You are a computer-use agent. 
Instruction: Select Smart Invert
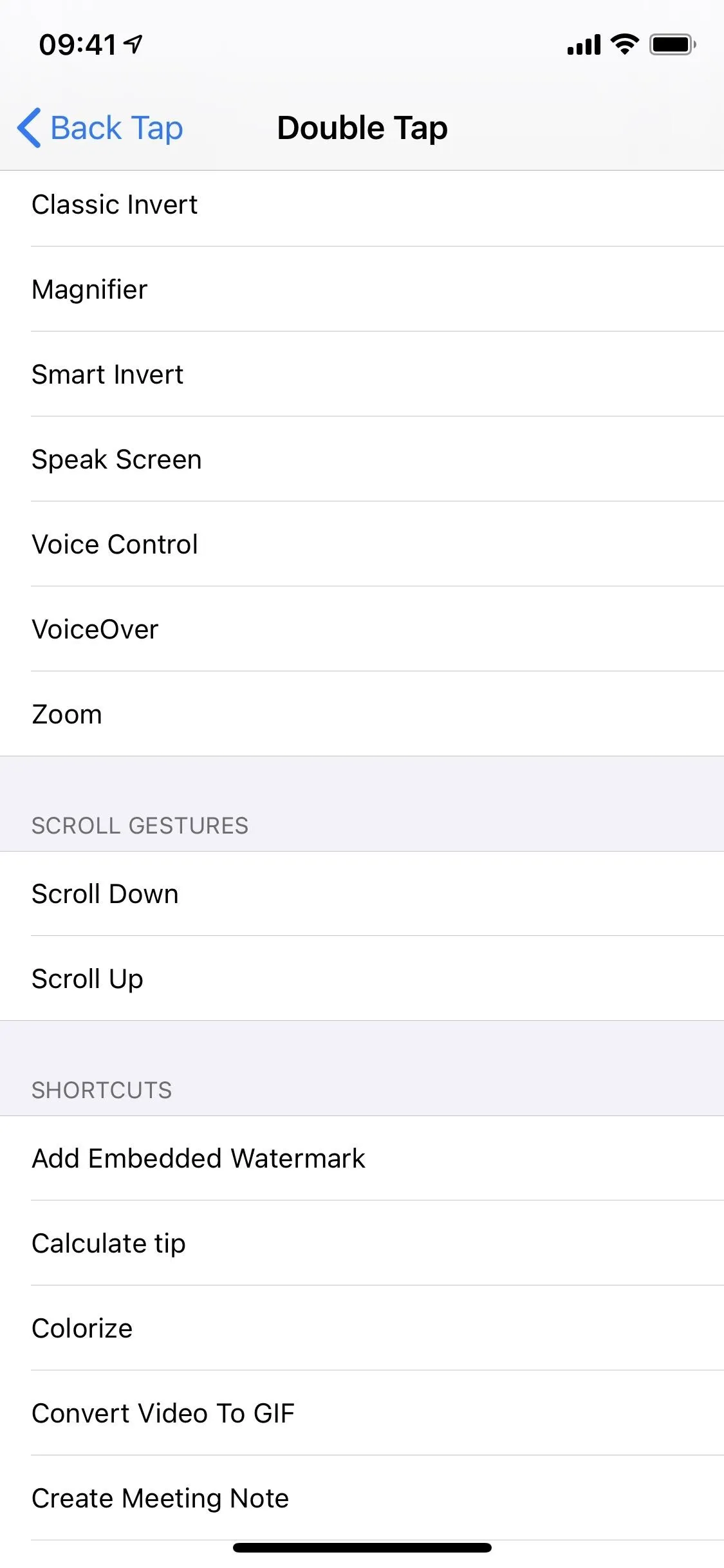362,374
